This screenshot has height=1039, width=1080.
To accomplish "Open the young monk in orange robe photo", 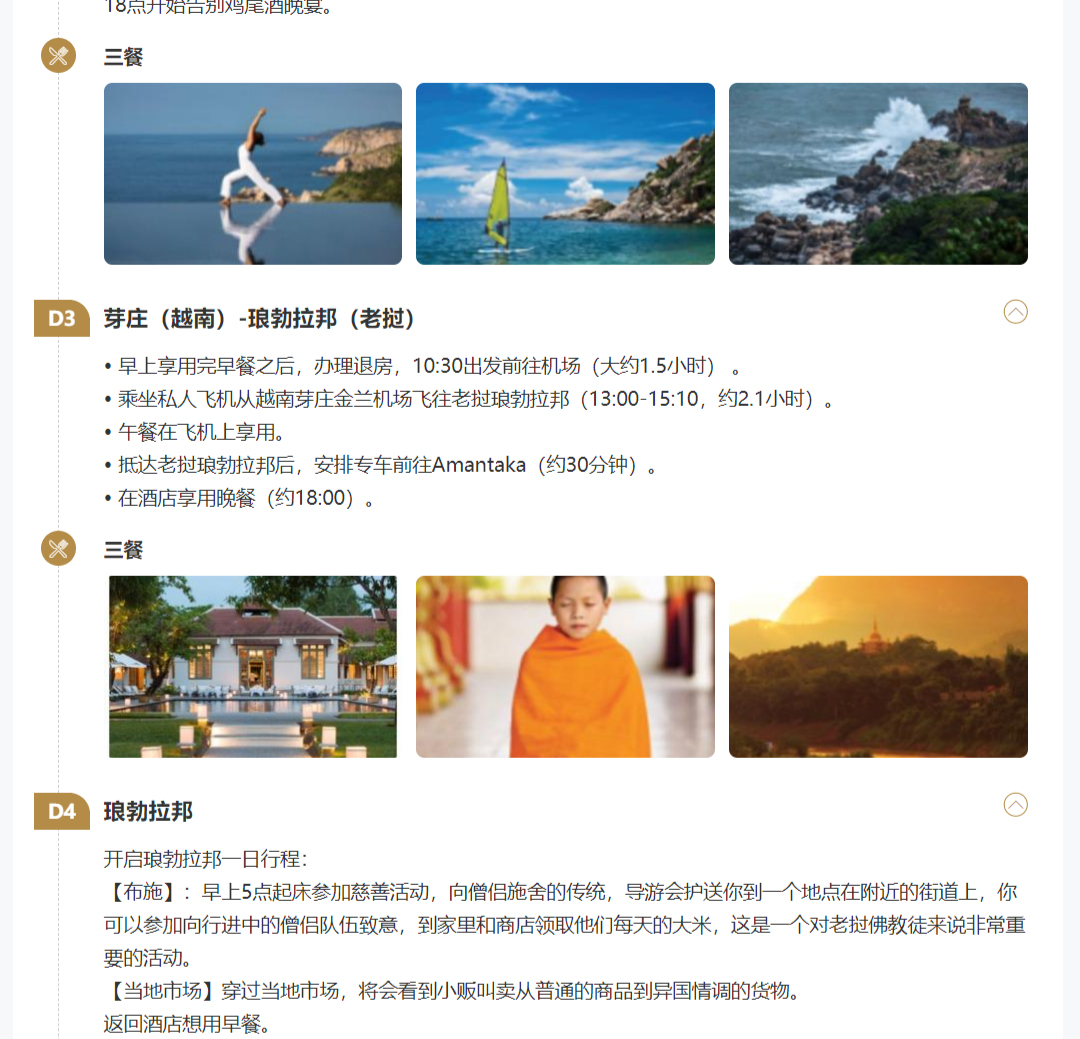I will click(565, 667).
